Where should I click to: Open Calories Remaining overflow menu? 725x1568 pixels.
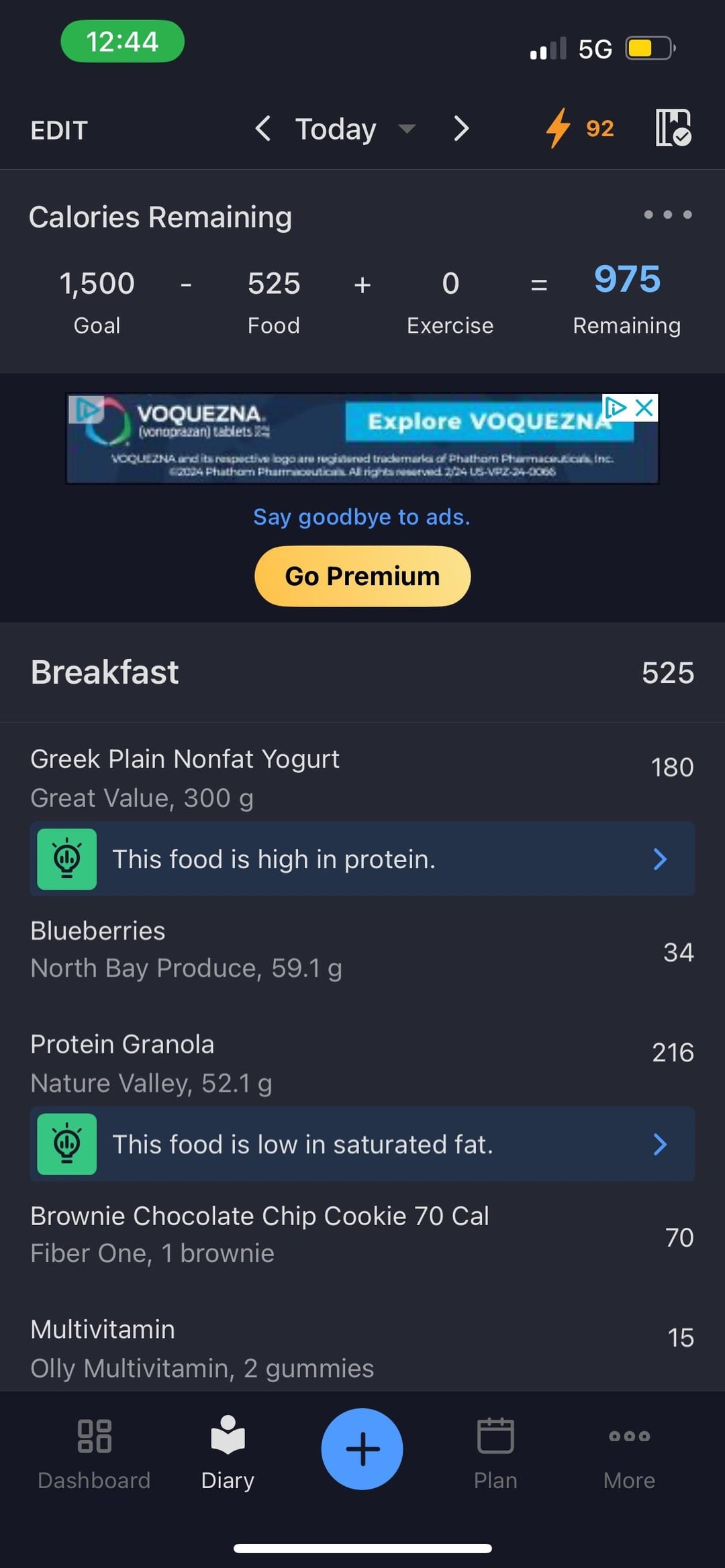[x=667, y=215]
